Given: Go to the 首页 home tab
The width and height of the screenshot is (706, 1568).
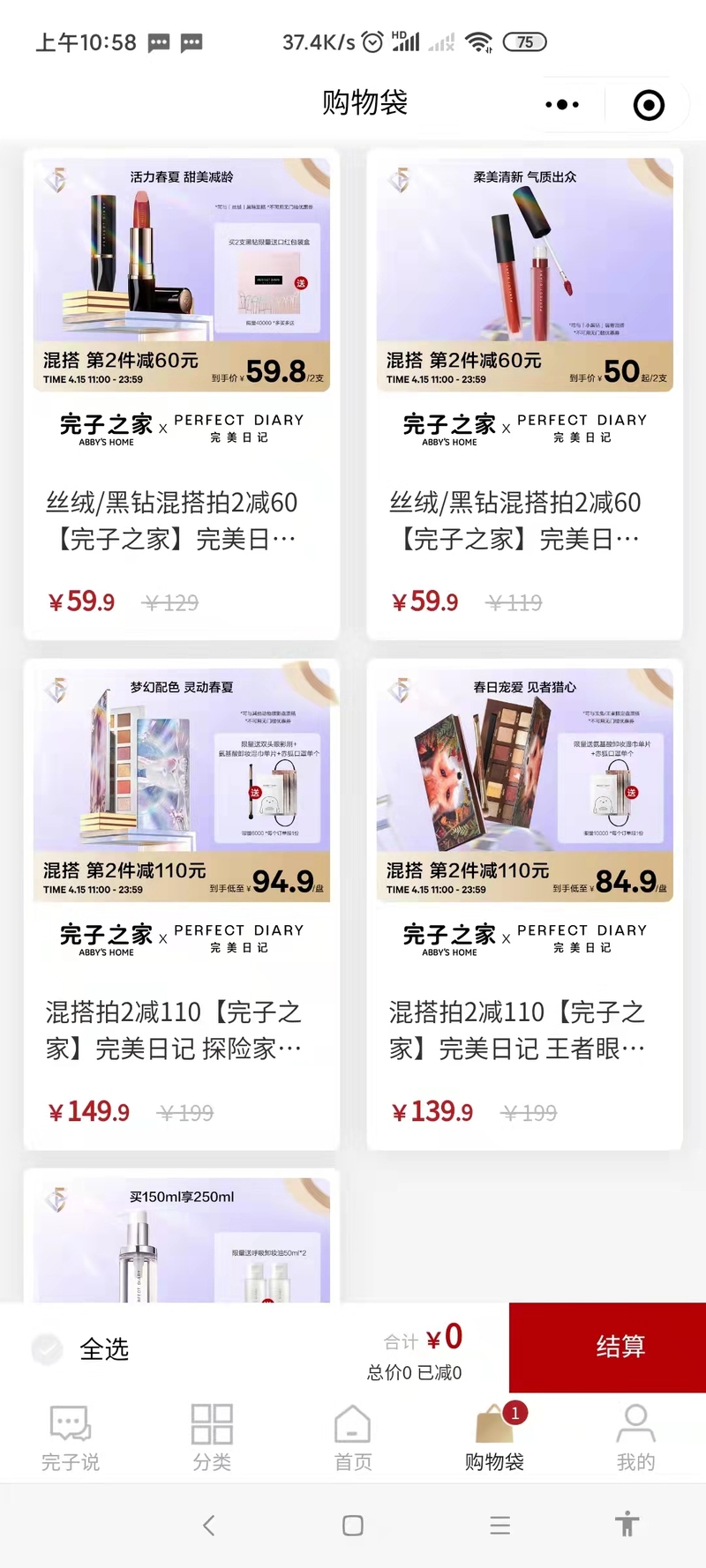Looking at the screenshot, I should pyautogui.click(x=353, y=1437).
